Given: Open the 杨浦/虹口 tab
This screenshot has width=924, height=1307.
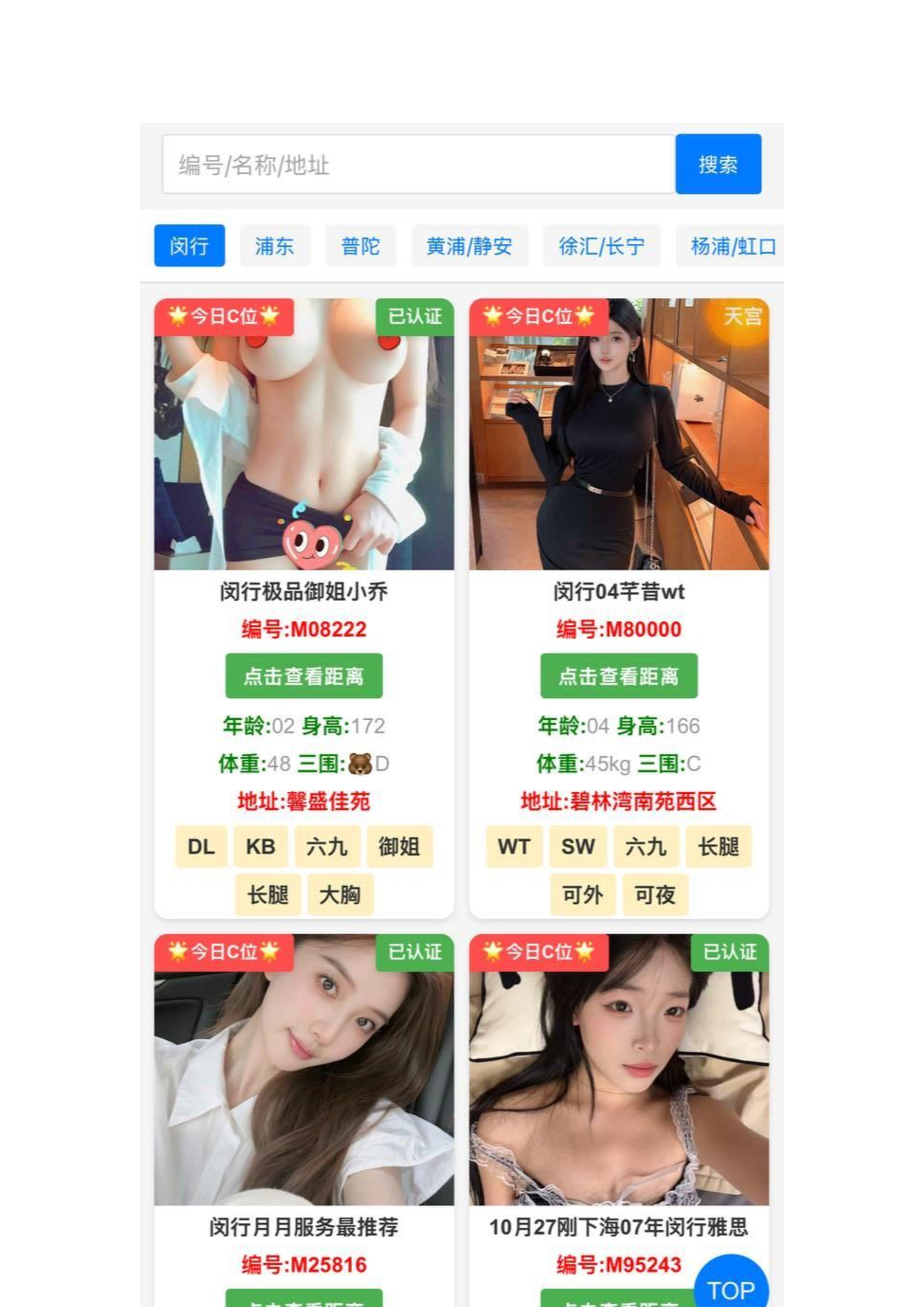Looking at the screenshot, I should 732,246.
